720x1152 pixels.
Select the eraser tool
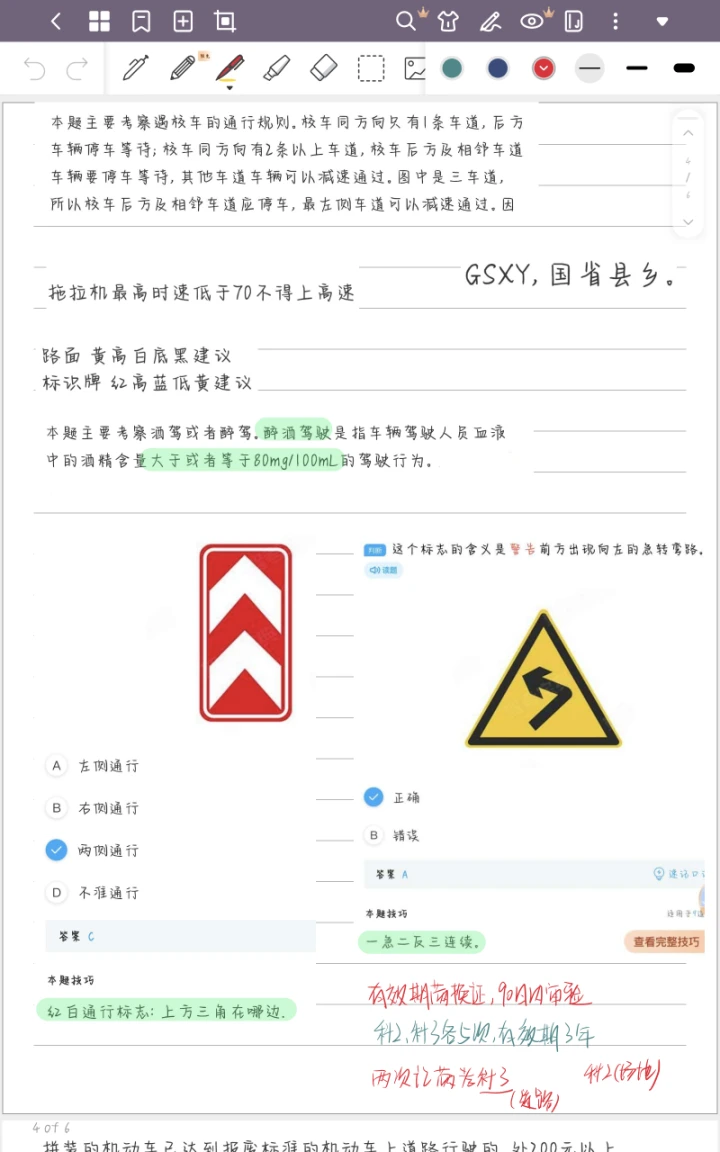[323, 68]
